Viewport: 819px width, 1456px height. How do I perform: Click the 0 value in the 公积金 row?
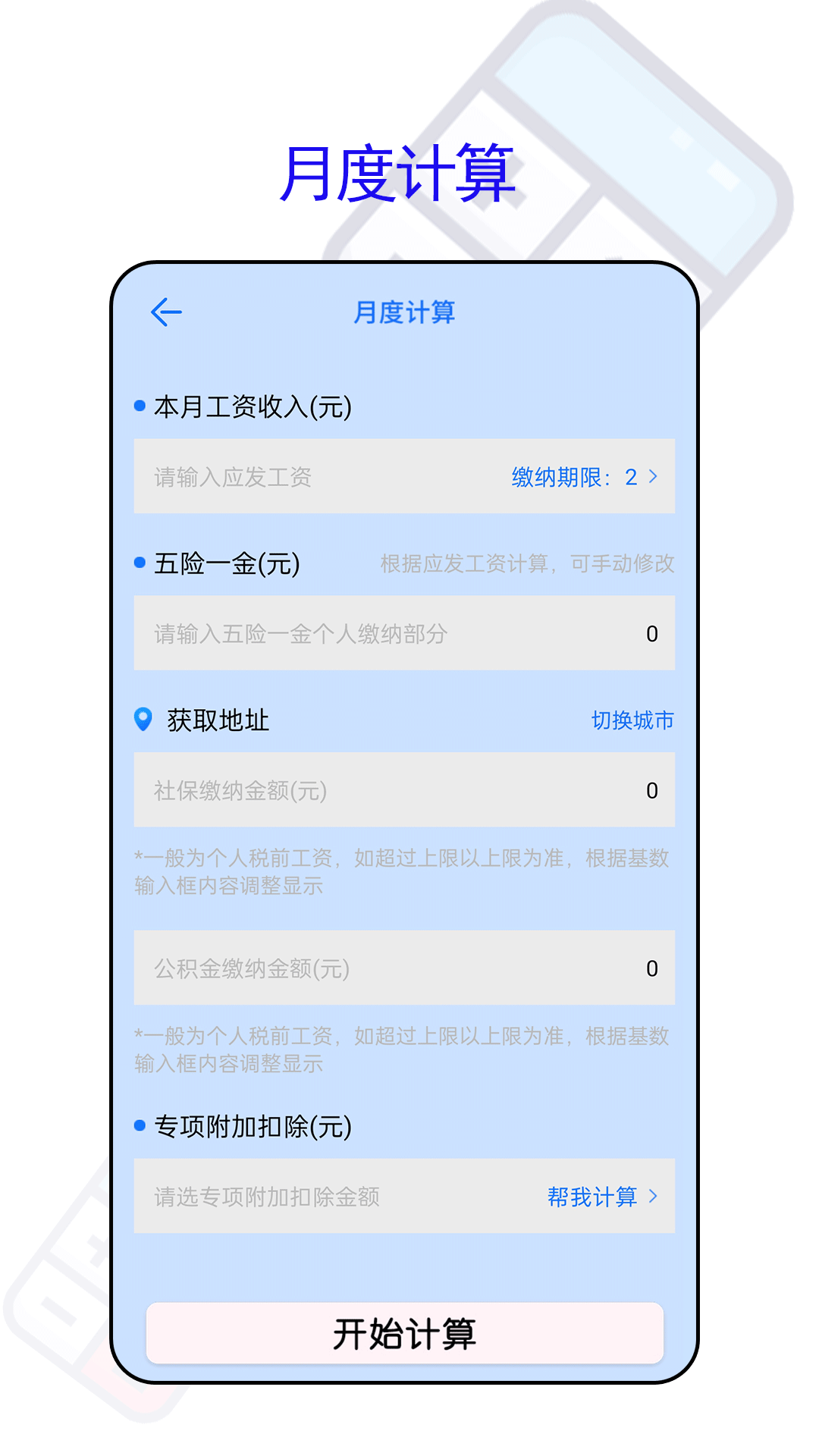coord(651,968)
